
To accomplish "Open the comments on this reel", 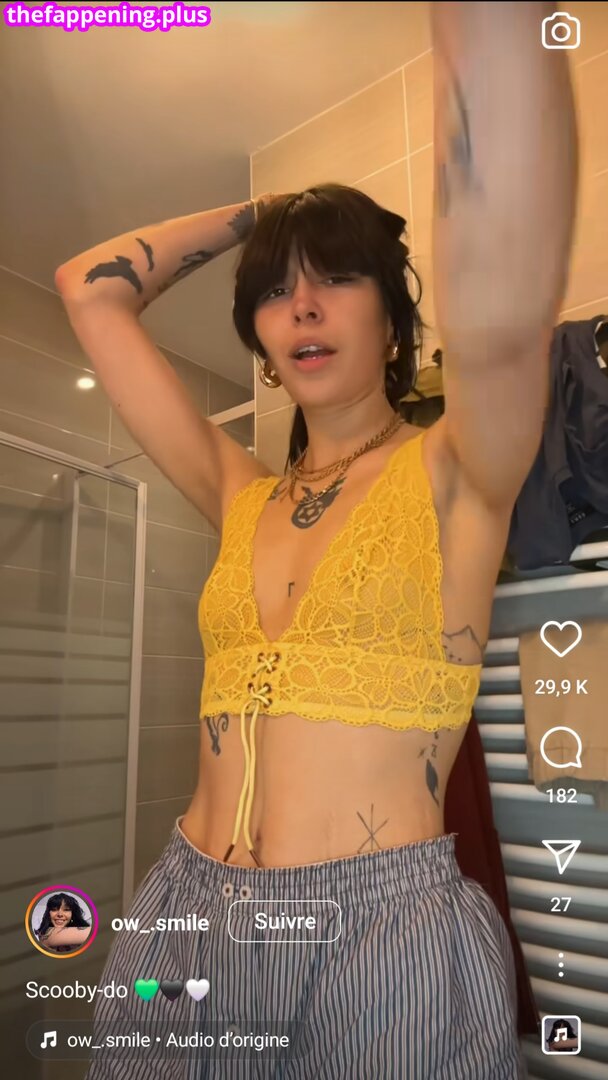I will tap(560, 749).
